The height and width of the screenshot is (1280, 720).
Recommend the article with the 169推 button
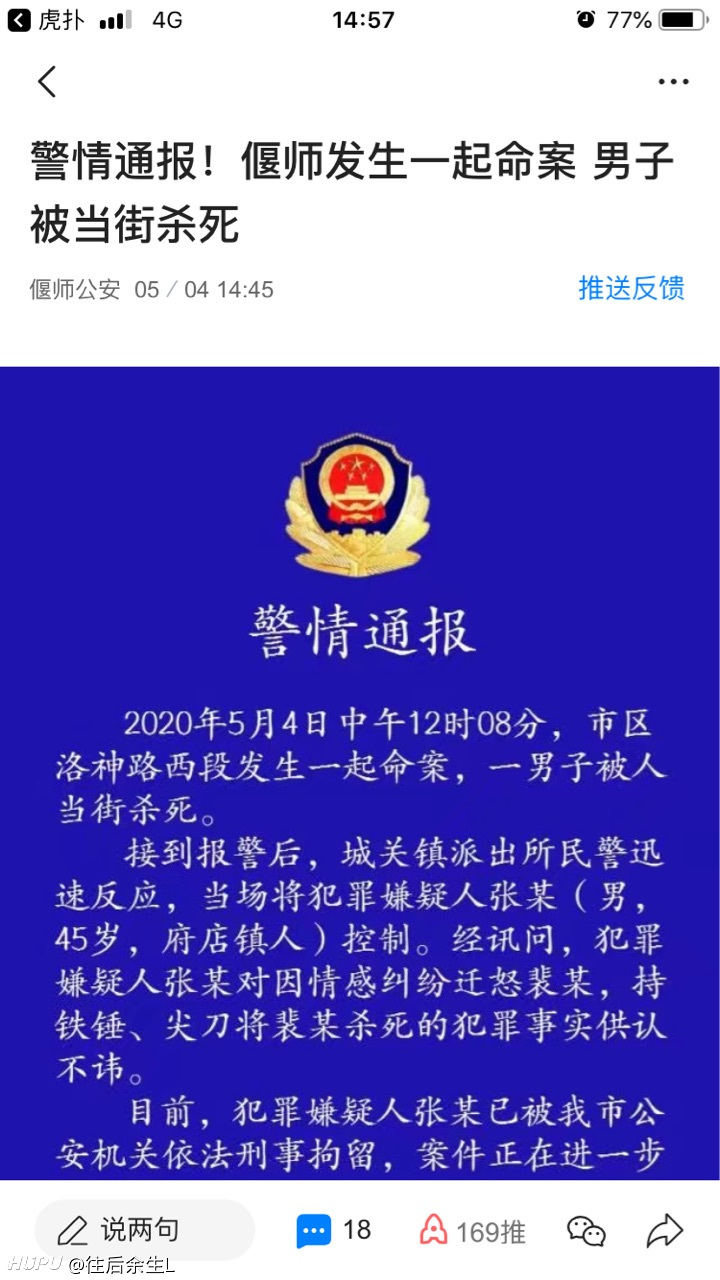(472, 1231)
